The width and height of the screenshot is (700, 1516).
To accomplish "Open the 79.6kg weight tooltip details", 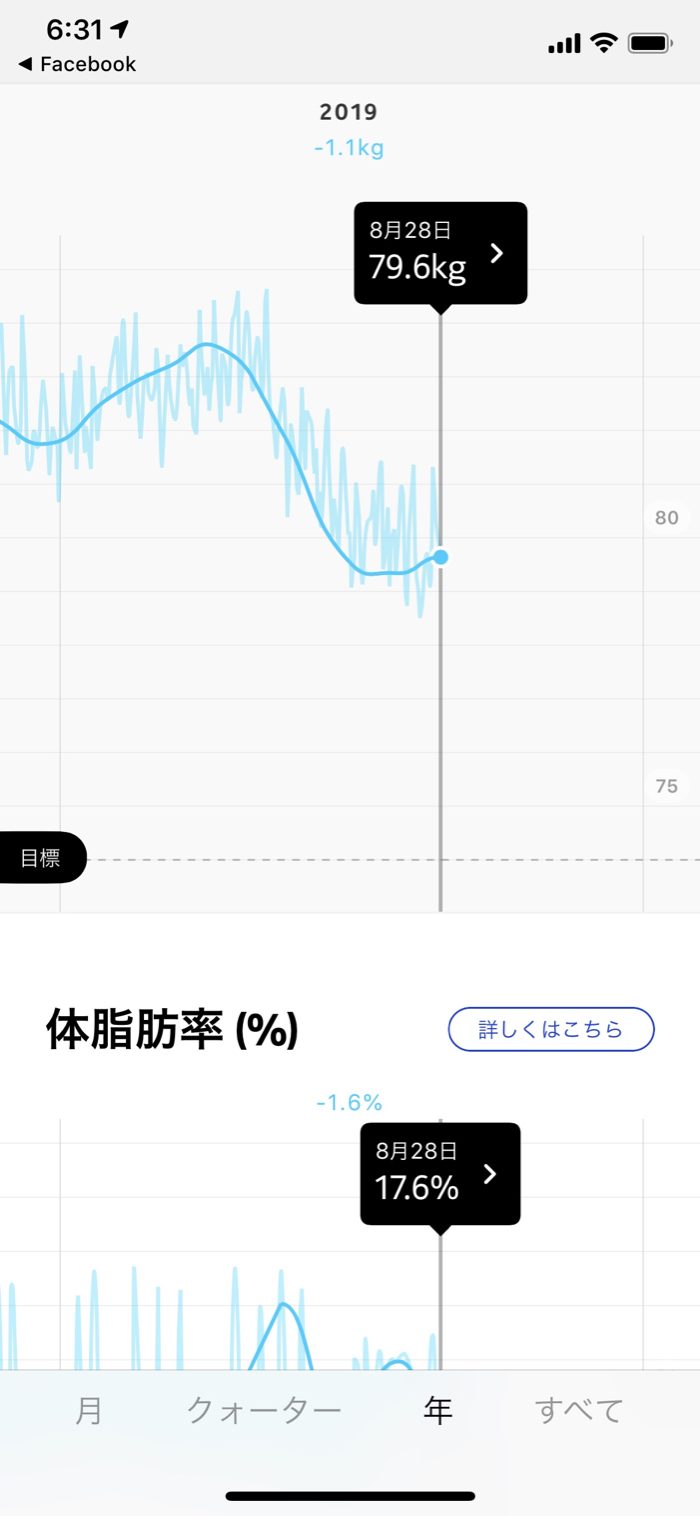I will (x=440, y=253).
